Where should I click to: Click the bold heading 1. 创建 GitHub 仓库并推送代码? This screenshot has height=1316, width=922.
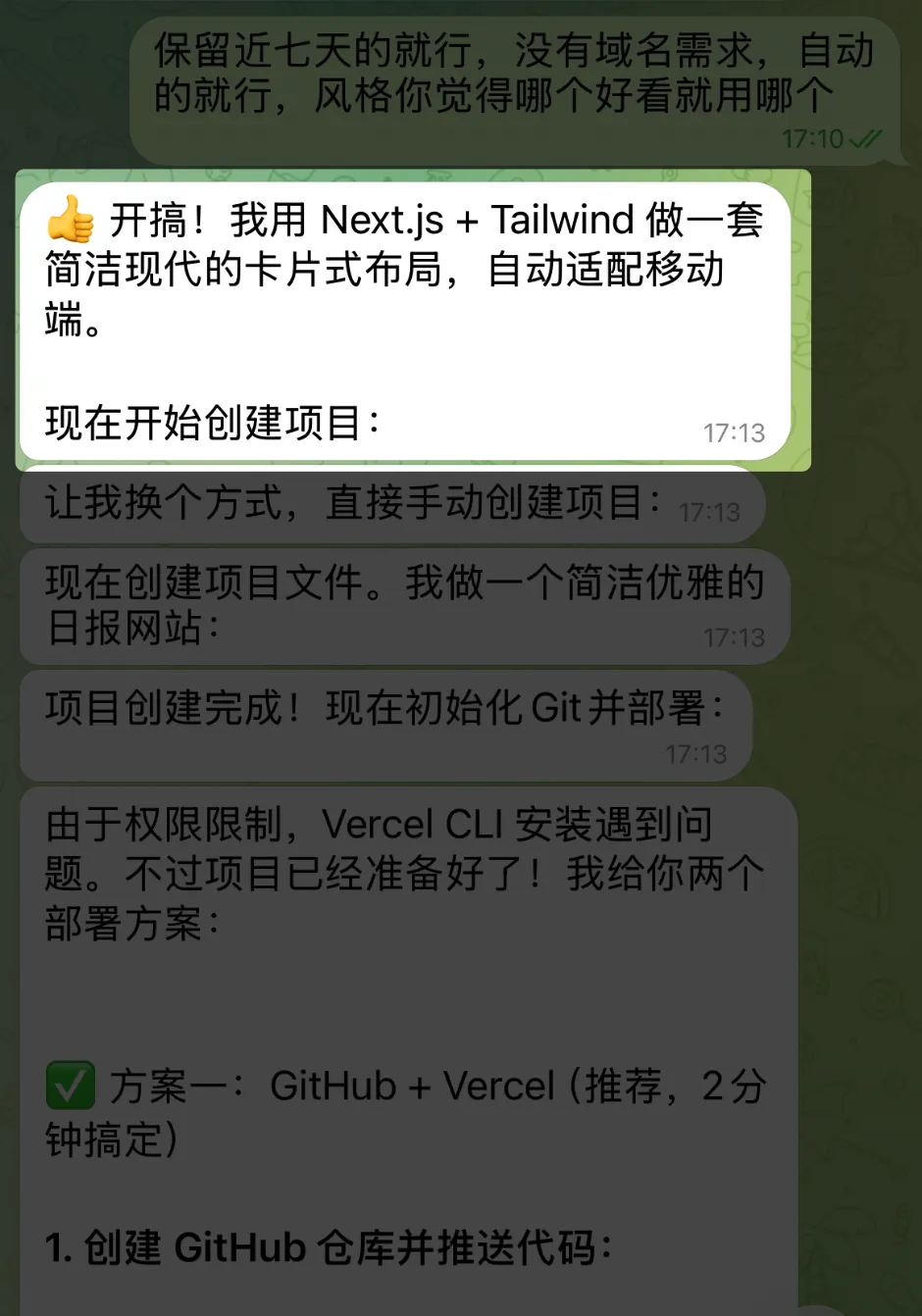click(324, 1247)
